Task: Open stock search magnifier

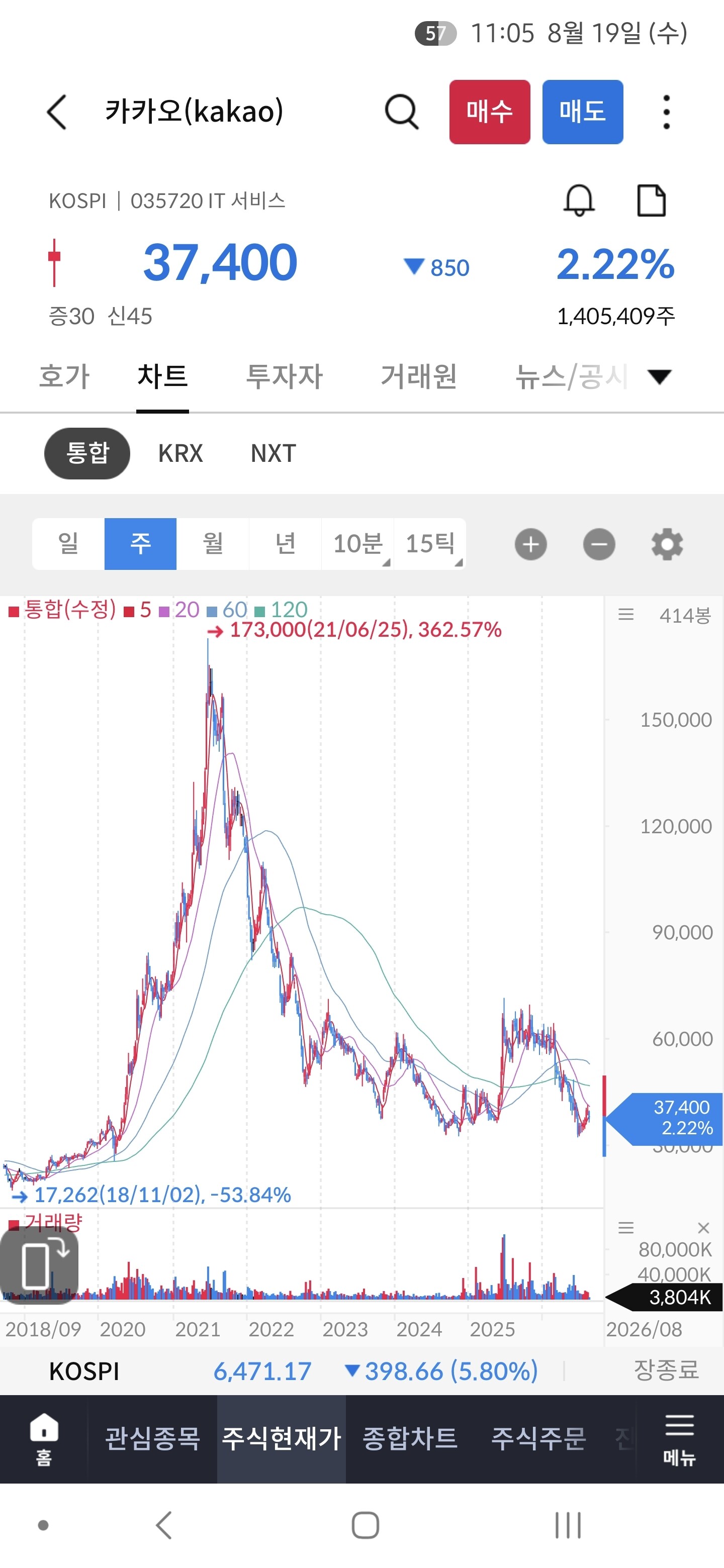Action: coord(402,112)
